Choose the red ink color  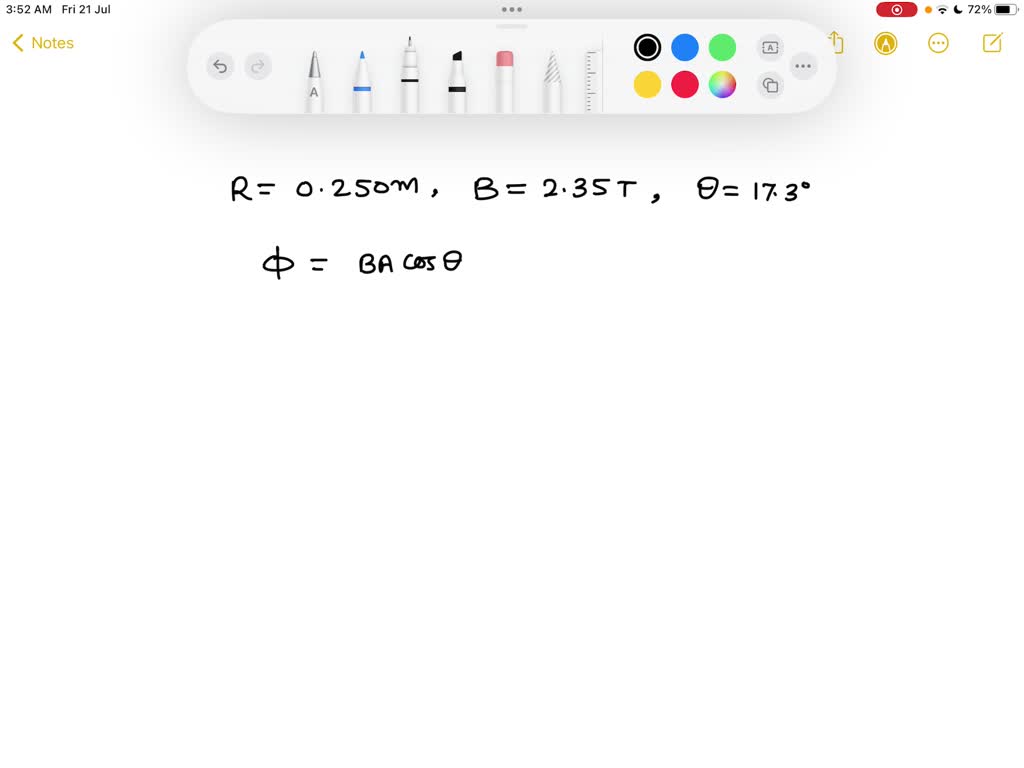tap(685, 85)
